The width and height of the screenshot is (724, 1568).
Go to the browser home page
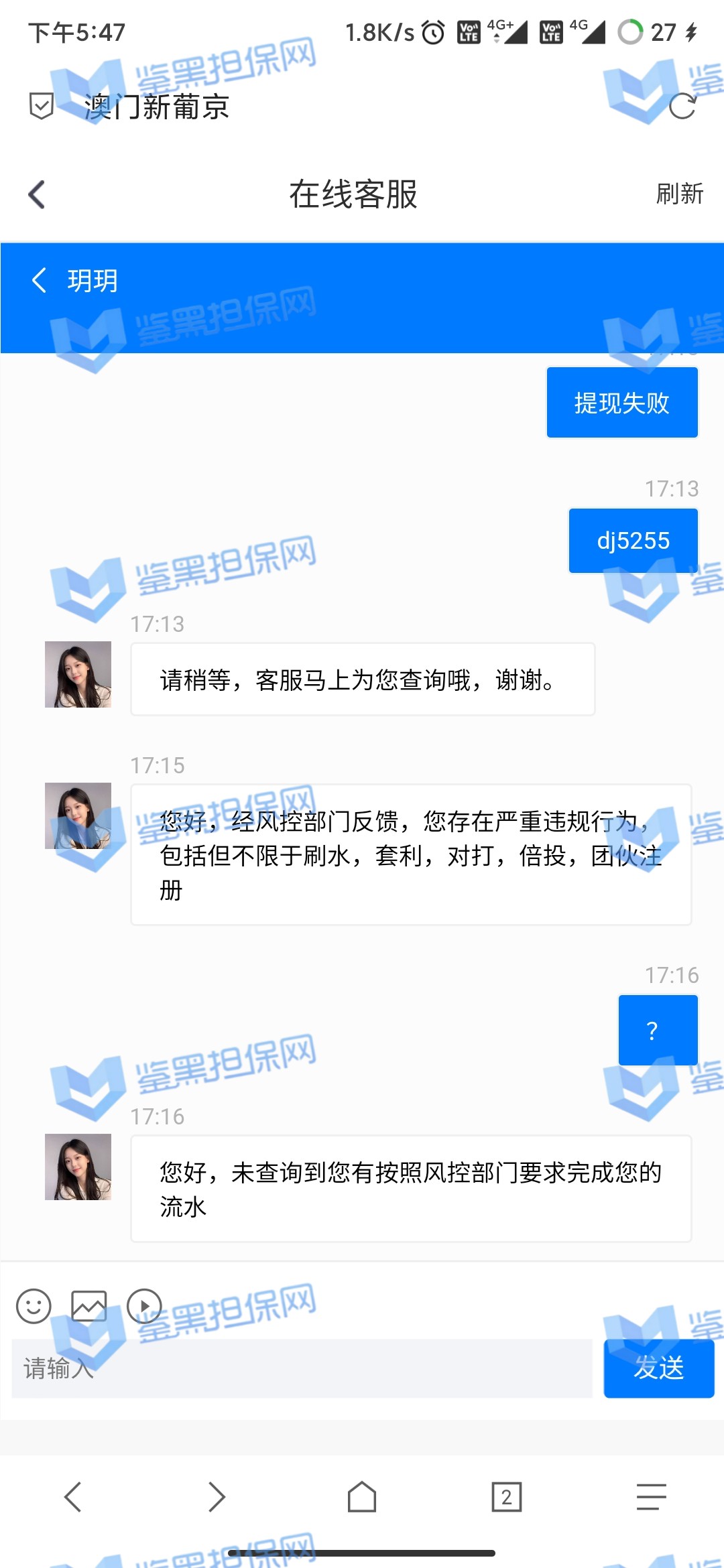pos(362,1497)
